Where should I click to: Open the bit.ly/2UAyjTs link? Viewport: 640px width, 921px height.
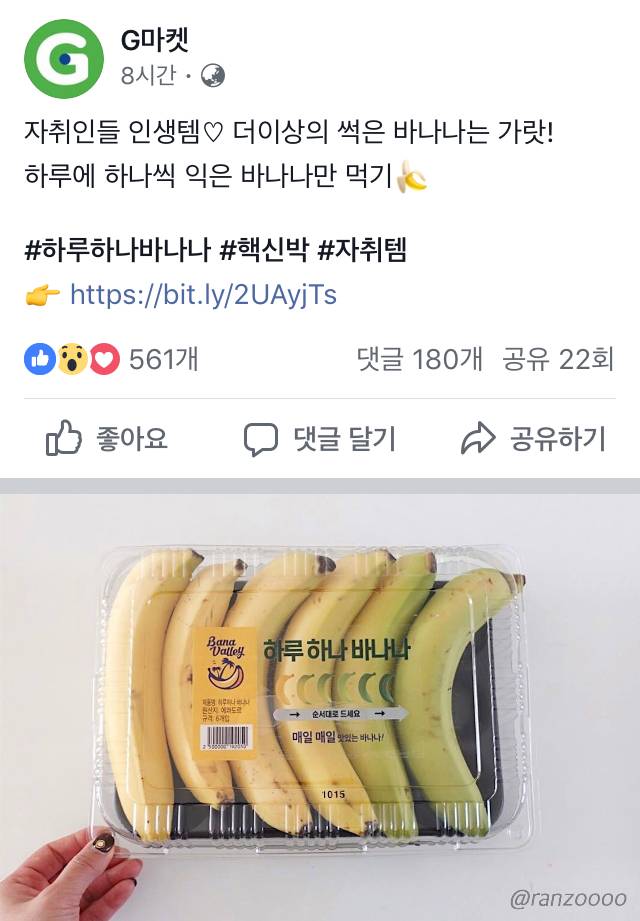pos(203,295)
